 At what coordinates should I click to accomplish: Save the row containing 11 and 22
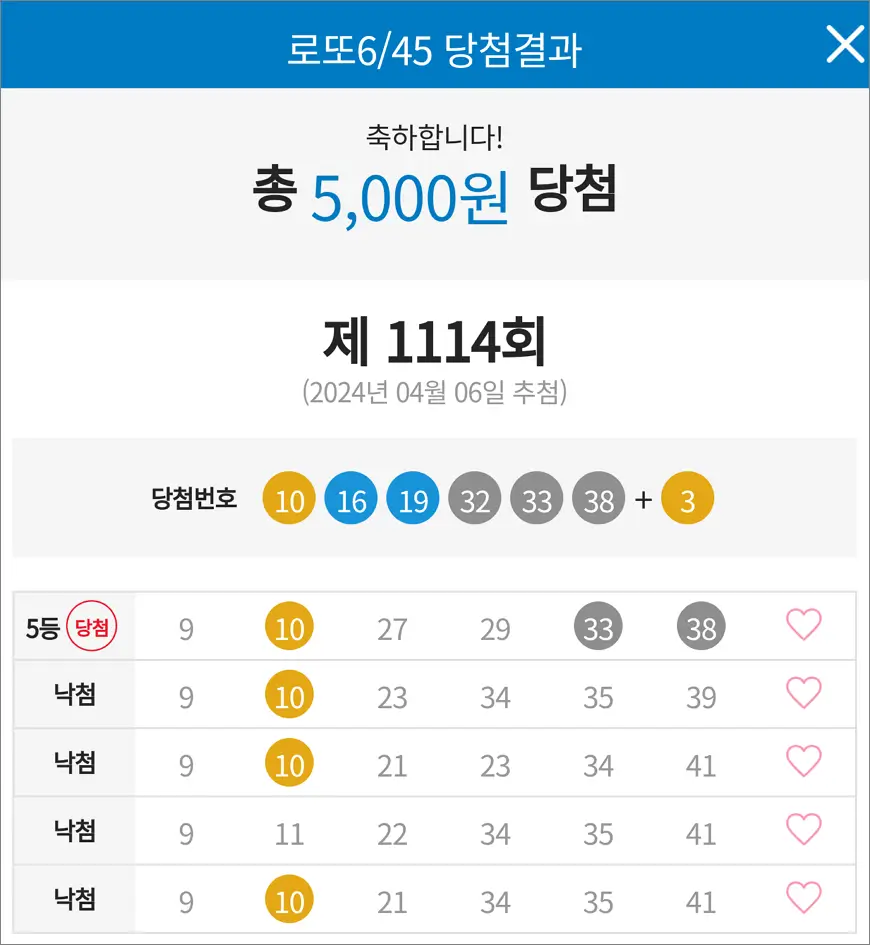click(803, 830)
